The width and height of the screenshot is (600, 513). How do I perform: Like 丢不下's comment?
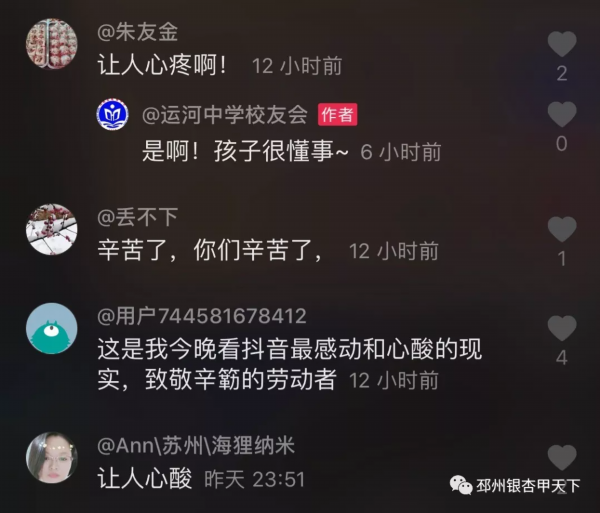[562, 229]
